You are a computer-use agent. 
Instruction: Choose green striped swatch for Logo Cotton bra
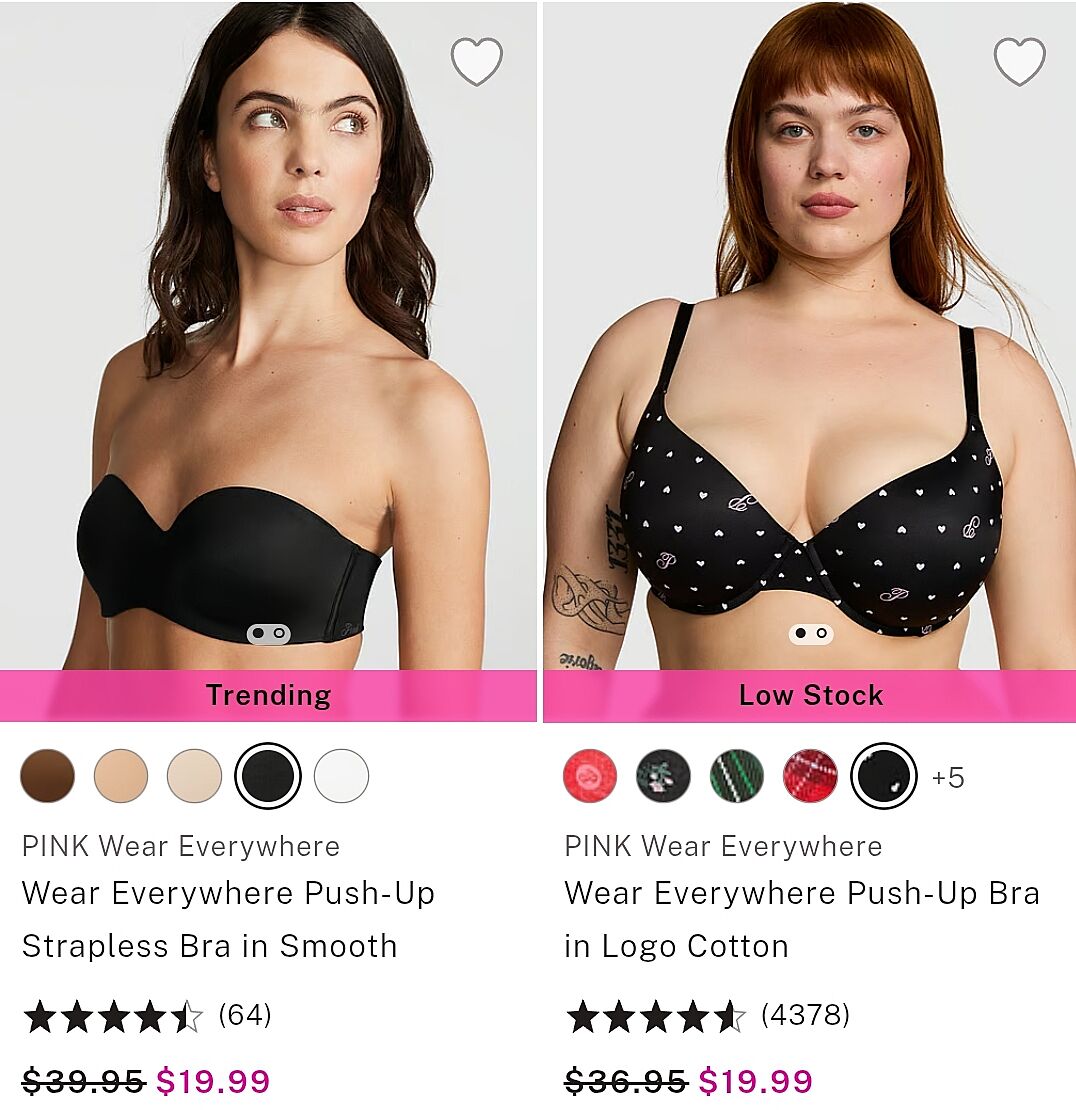pos(737,776)
